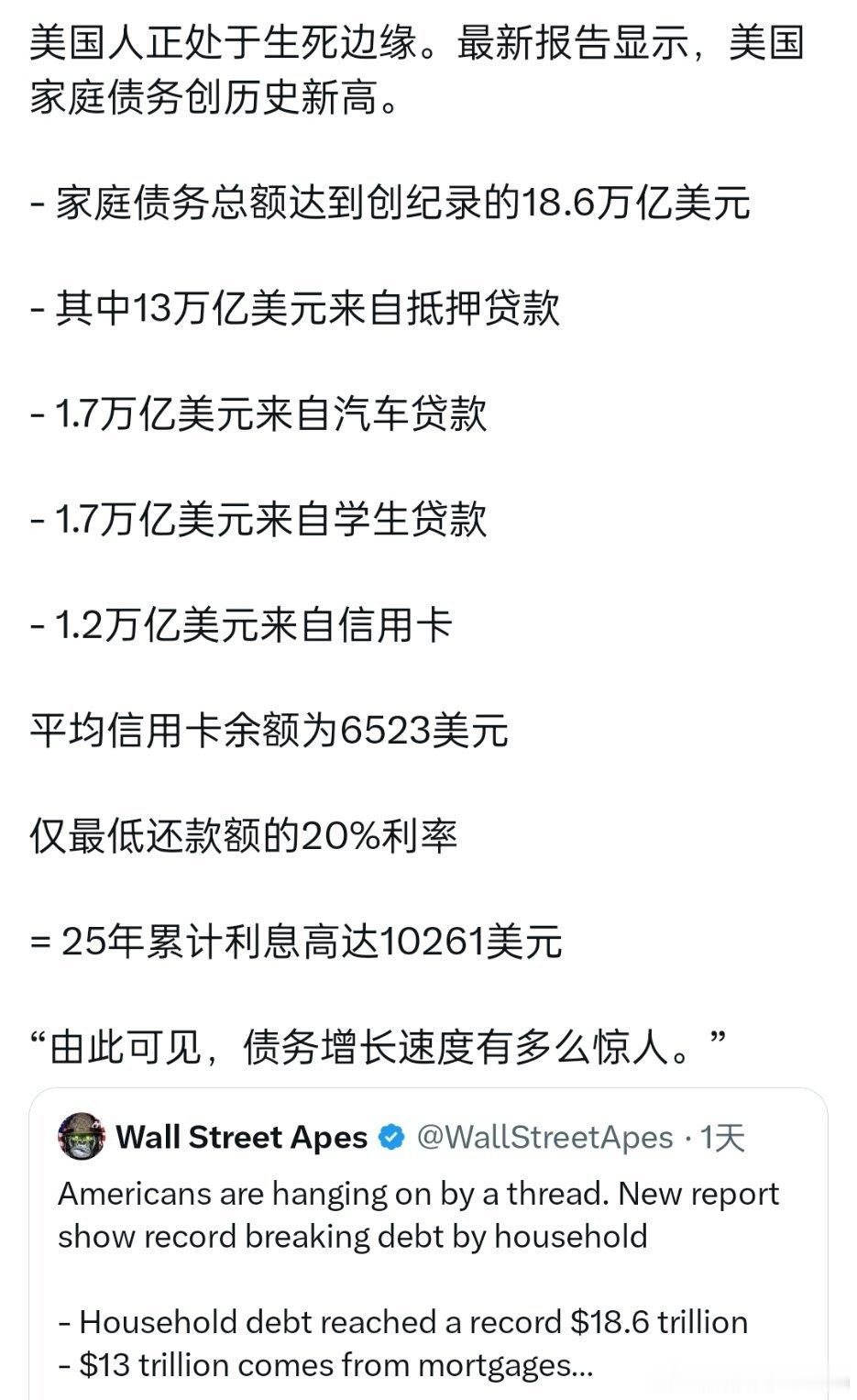This screenshot has width=857, height=1400.
Task: Click the quoted text about 'hanging on by a thread'
Action: coord(417,1194)
